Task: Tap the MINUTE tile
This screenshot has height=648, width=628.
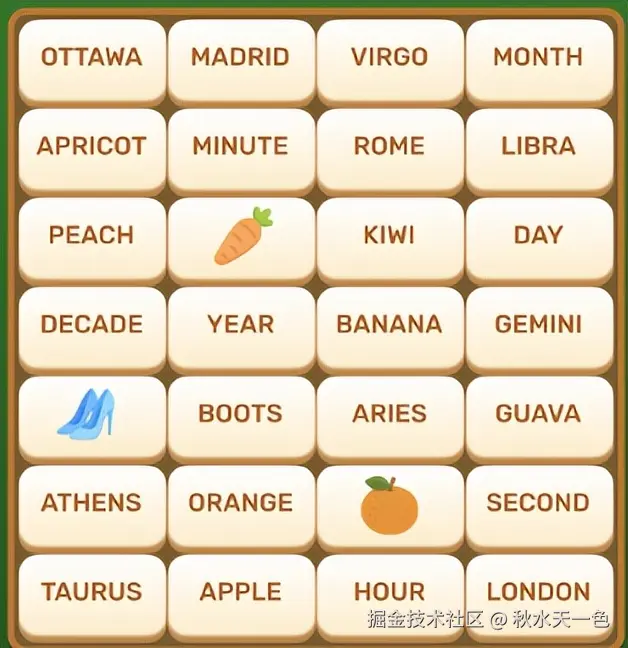Action: (x=240, y=147)
